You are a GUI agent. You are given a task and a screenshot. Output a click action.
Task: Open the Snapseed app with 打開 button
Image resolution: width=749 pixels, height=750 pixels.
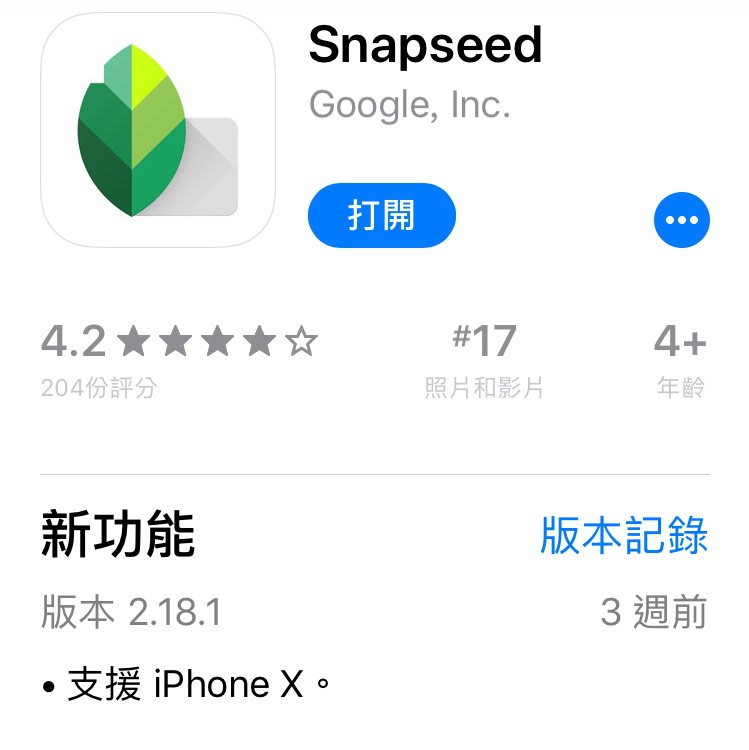(x=381, y=216)
